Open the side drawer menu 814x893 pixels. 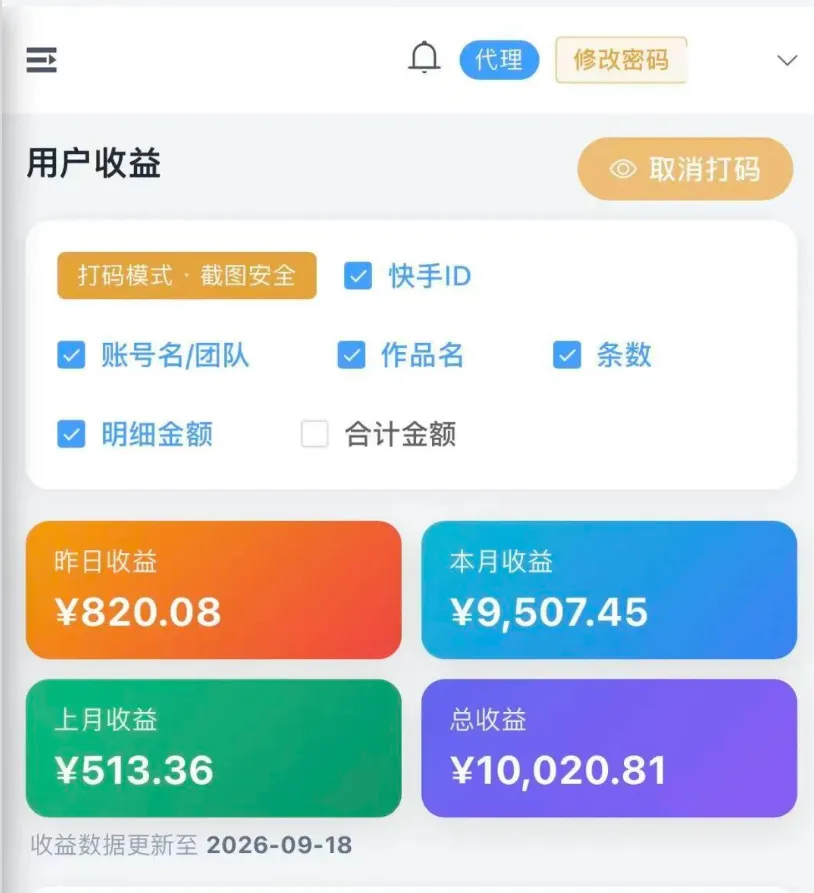(x=42, y=60)
